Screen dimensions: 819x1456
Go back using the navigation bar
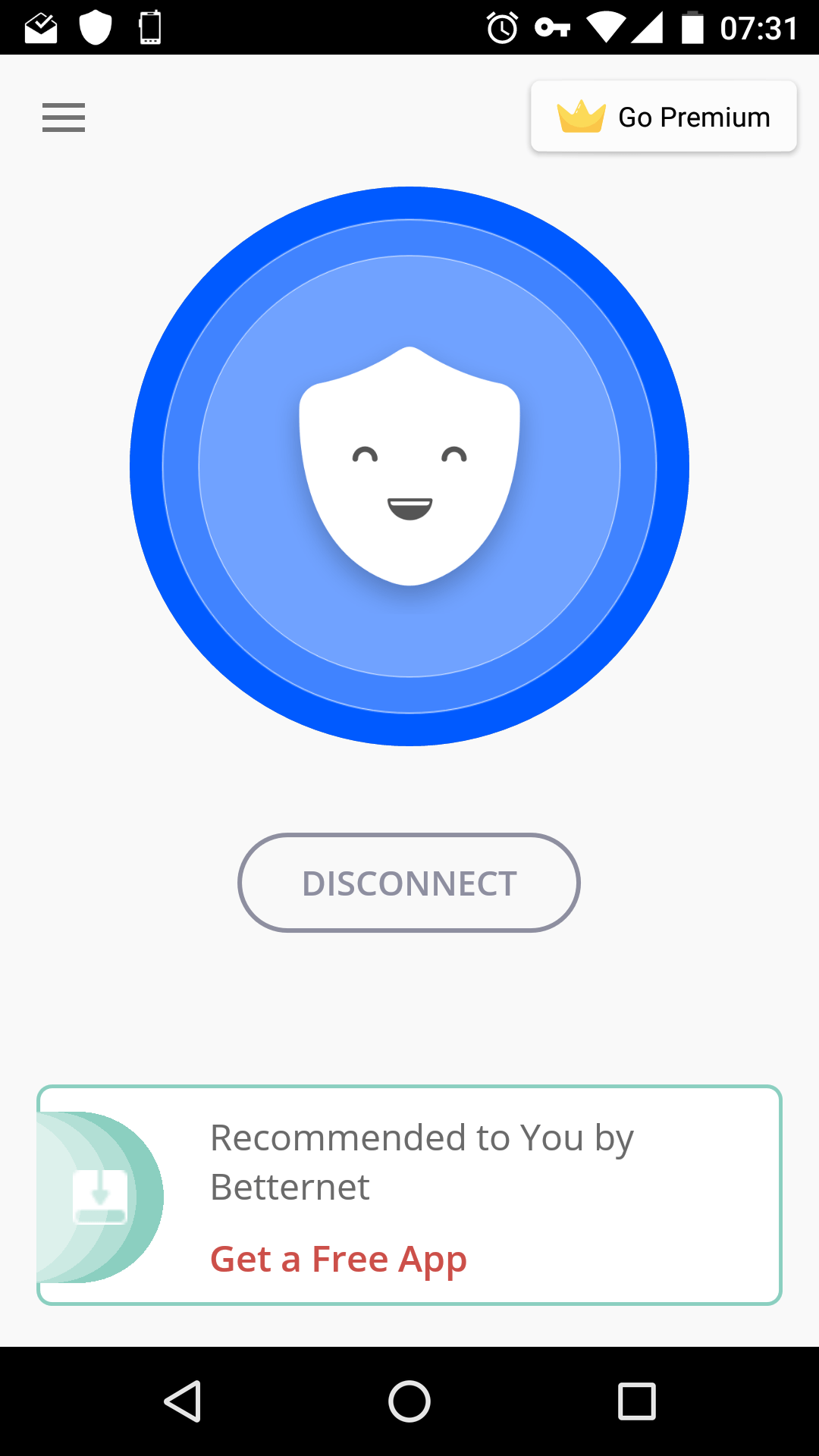click(182, 1401)
